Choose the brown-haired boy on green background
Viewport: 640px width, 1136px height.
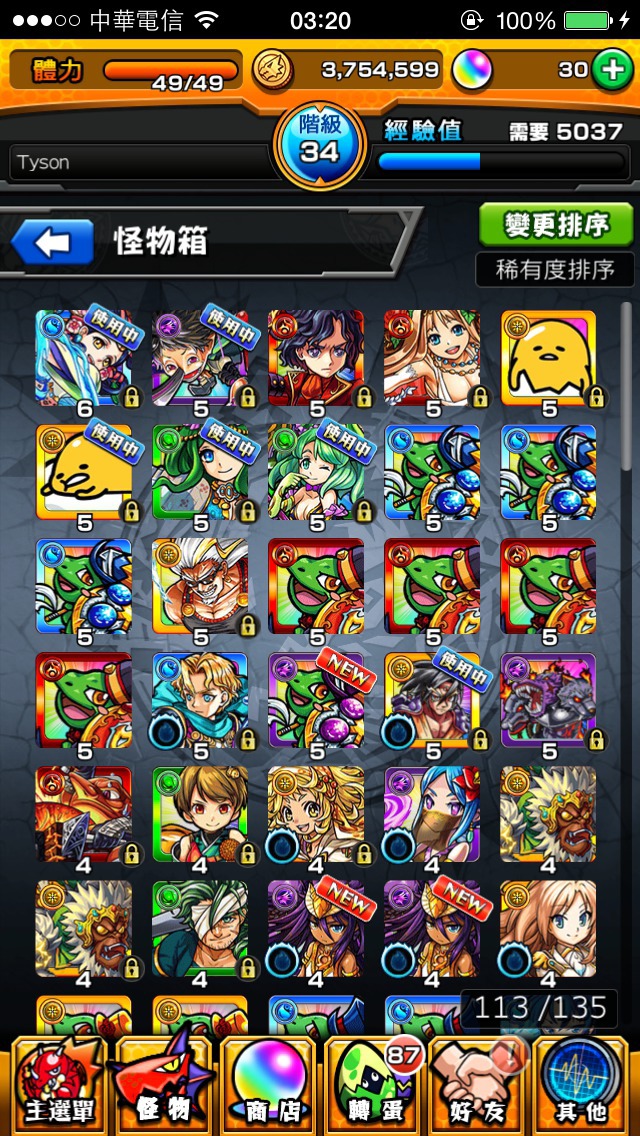(199, 815)
